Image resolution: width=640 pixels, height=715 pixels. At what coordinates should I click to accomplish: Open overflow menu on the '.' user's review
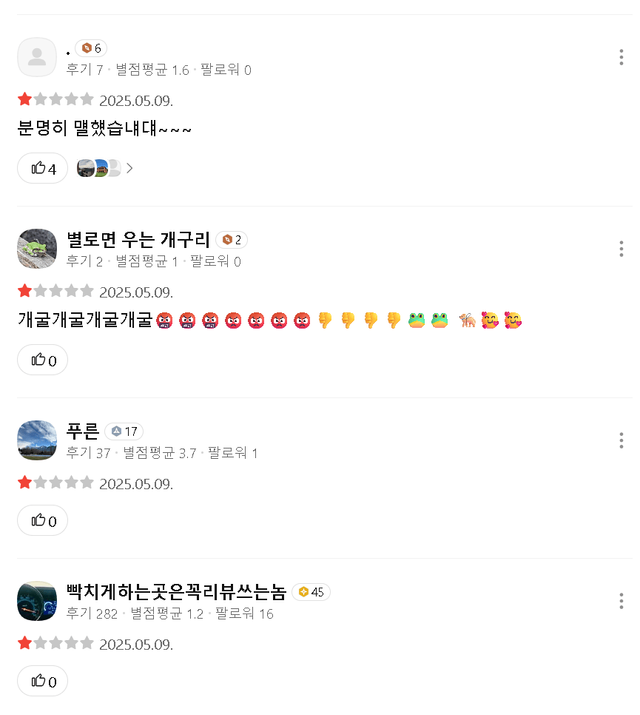click(621, 57)
